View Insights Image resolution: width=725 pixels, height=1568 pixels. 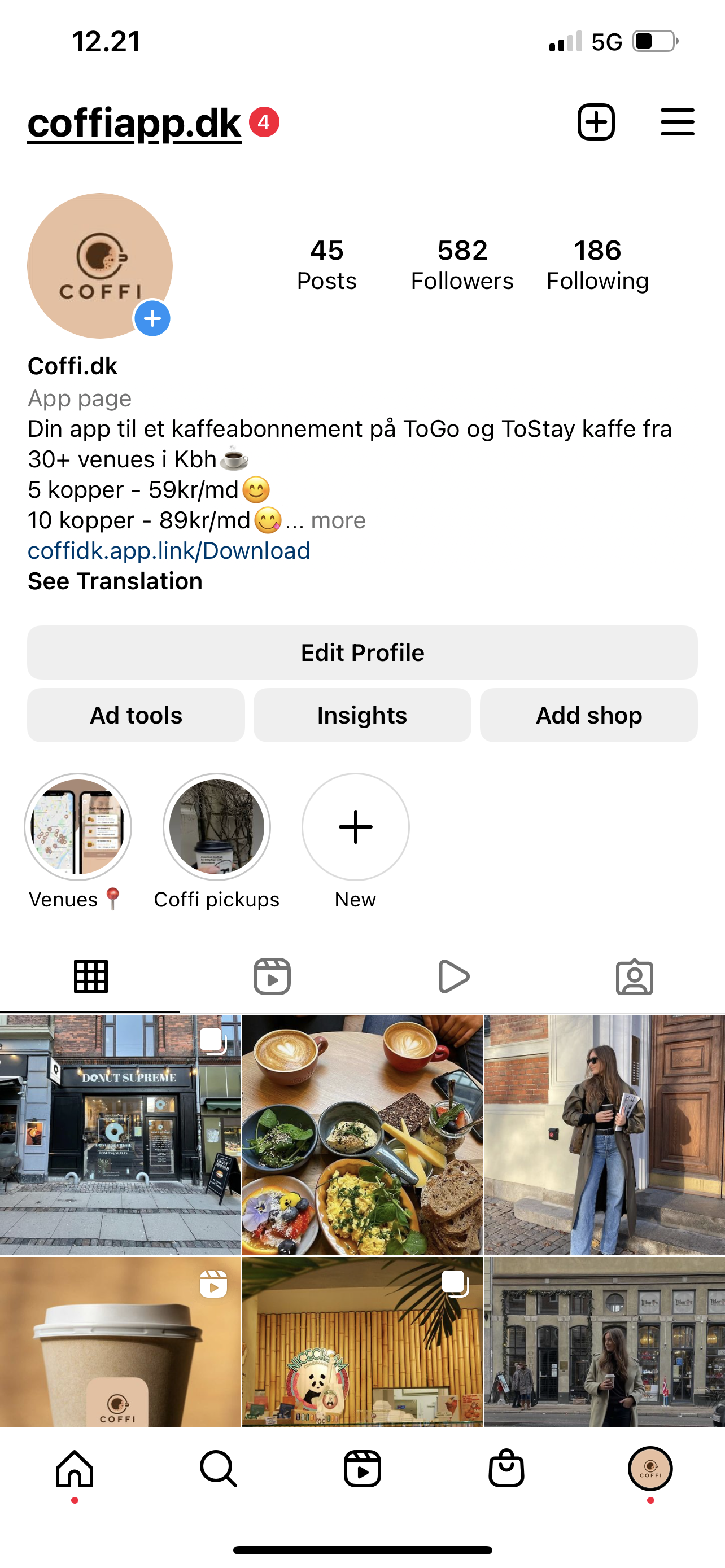pyautogui.click(x=362, y=715)
